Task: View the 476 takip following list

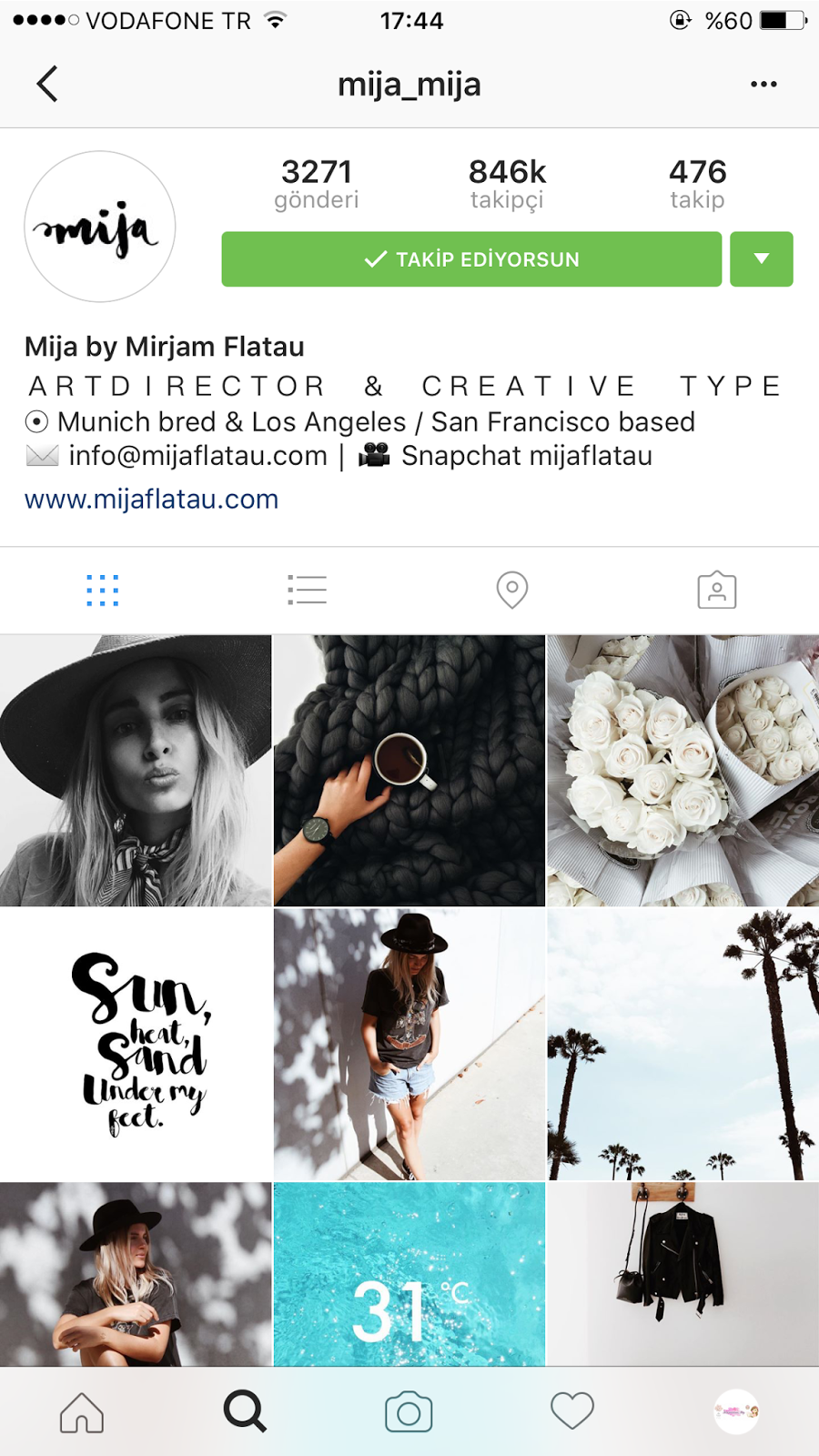Action: click(x=698, y=184)
